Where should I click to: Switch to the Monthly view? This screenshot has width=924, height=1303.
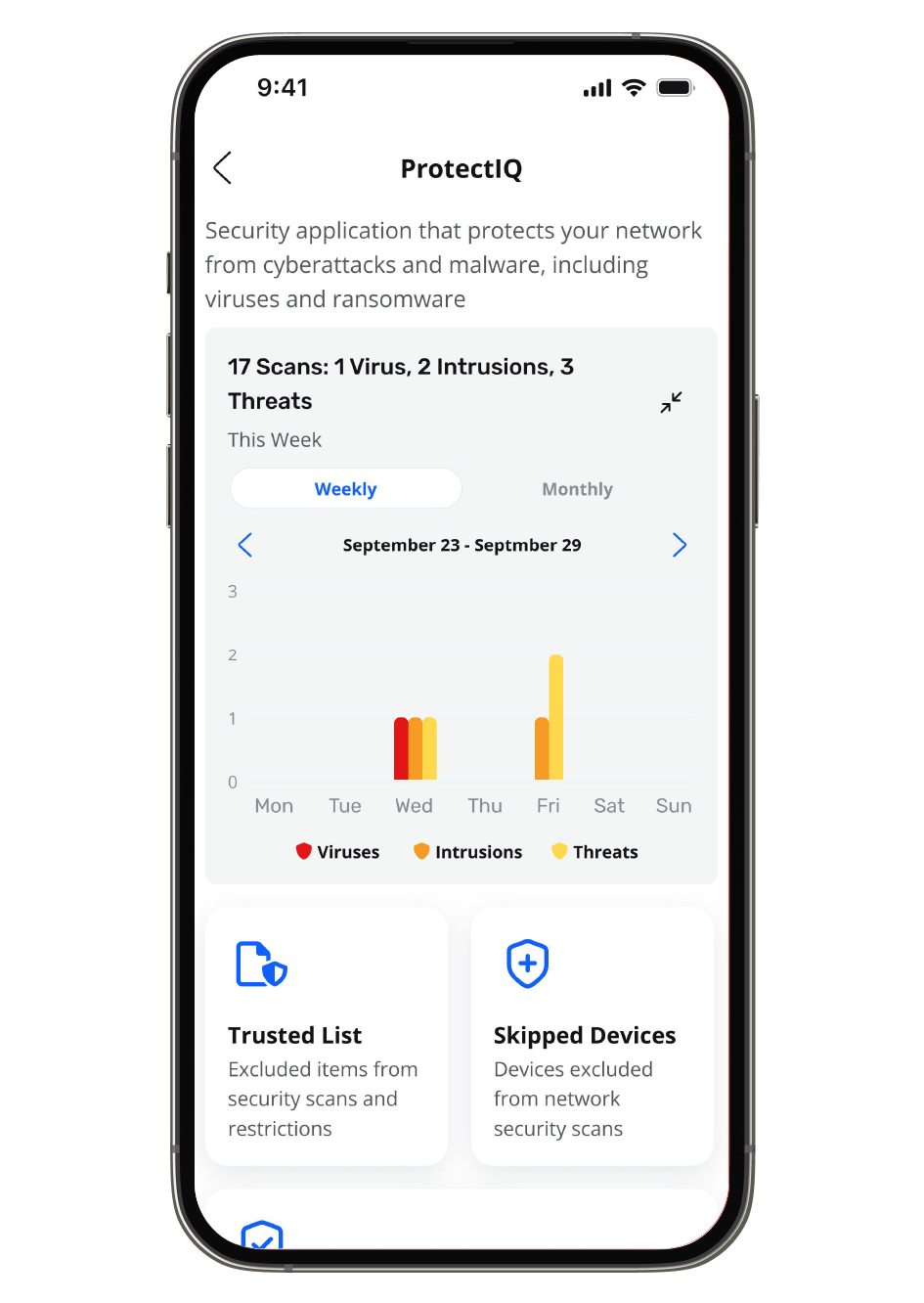pos(577,489)
